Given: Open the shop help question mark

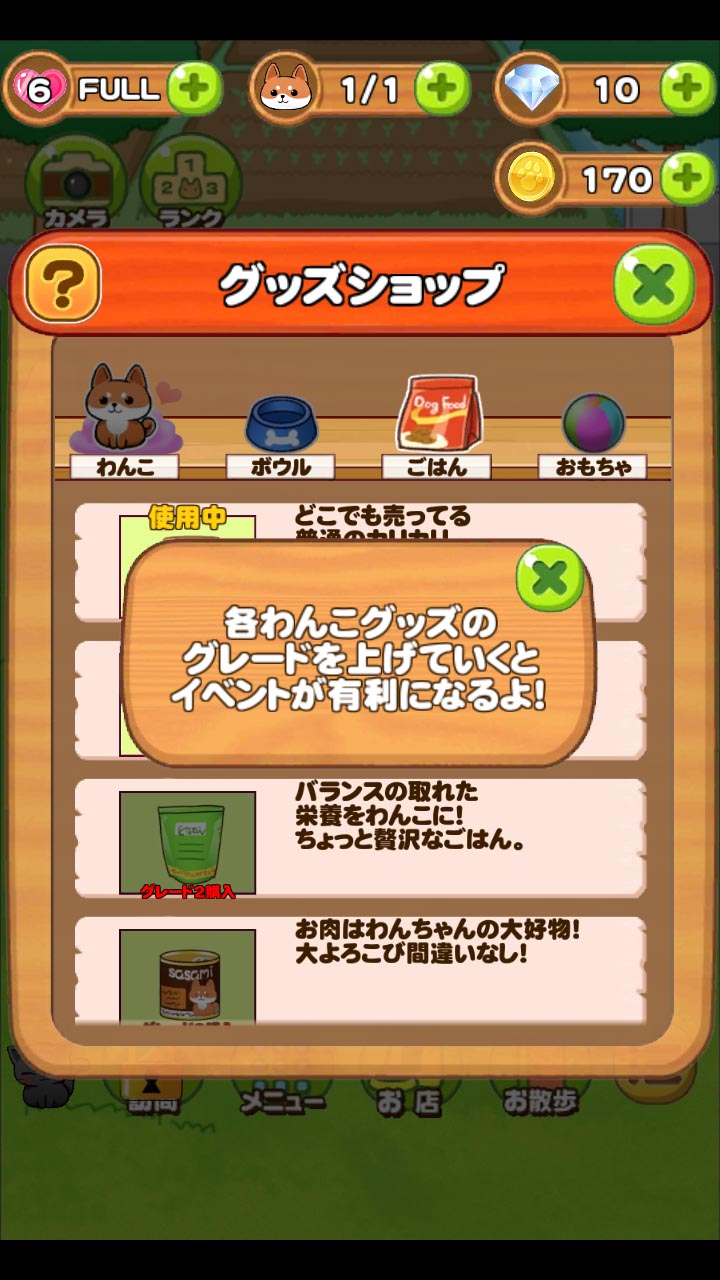Looking at the screenshot, I should pos(63,284).
